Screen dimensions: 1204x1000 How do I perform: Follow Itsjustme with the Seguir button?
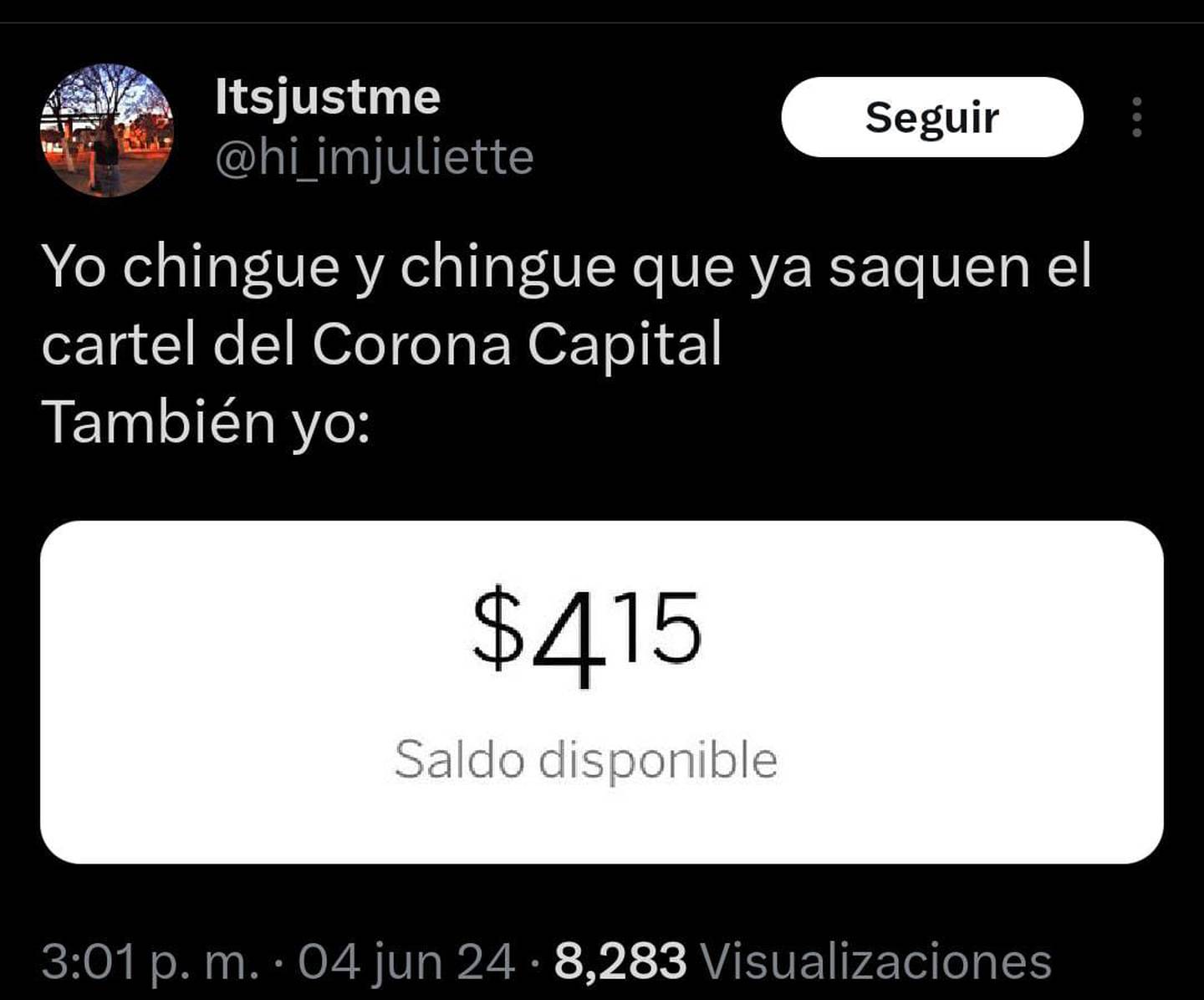[931, 117]
